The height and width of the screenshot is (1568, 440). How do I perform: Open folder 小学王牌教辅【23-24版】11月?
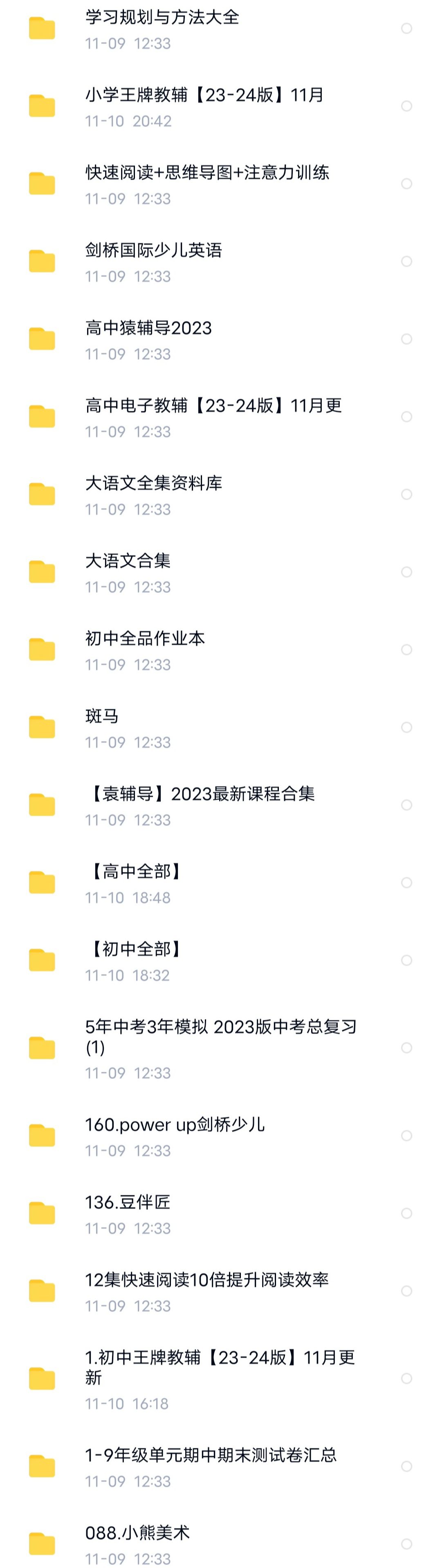click(204, 96)
